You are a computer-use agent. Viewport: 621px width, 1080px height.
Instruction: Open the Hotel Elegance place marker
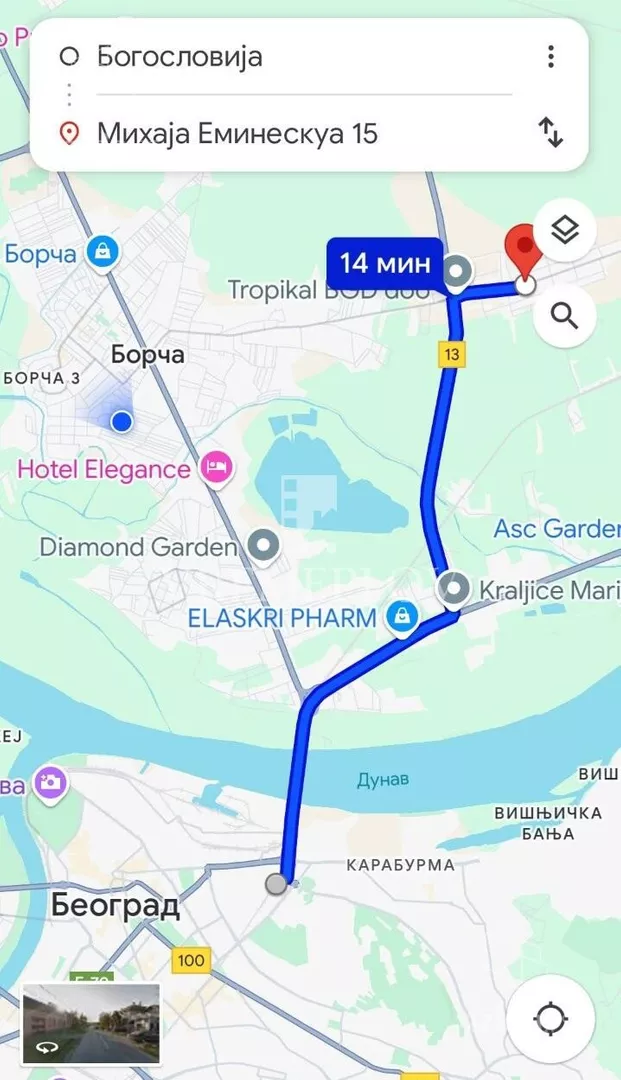click(x=216, y=467)
